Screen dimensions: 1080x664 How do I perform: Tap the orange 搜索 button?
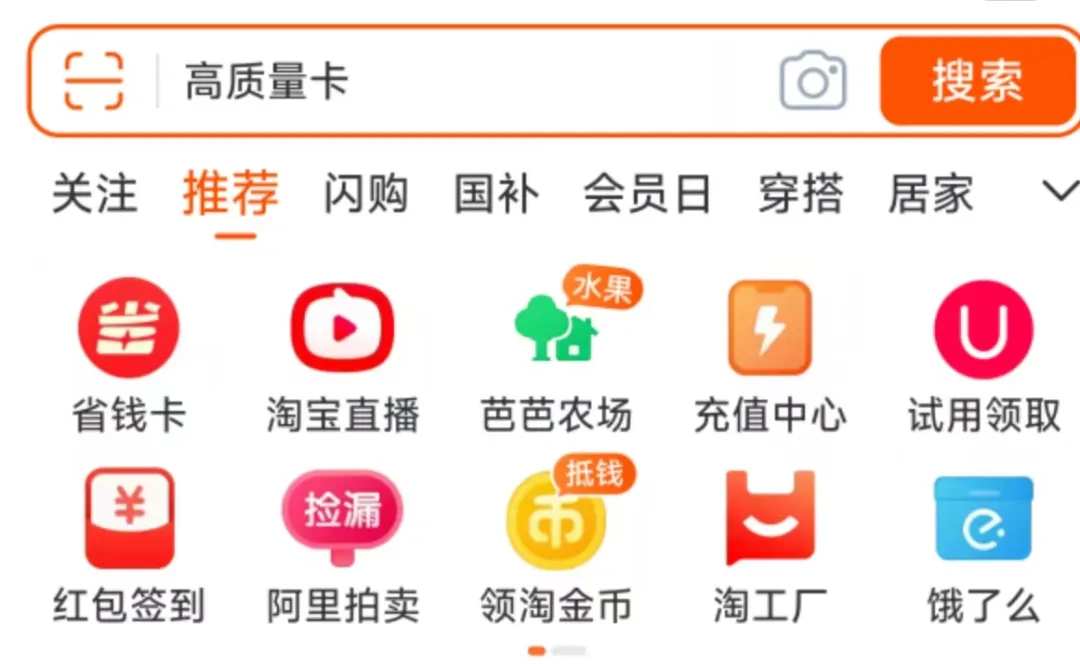[x=977, y=81]
